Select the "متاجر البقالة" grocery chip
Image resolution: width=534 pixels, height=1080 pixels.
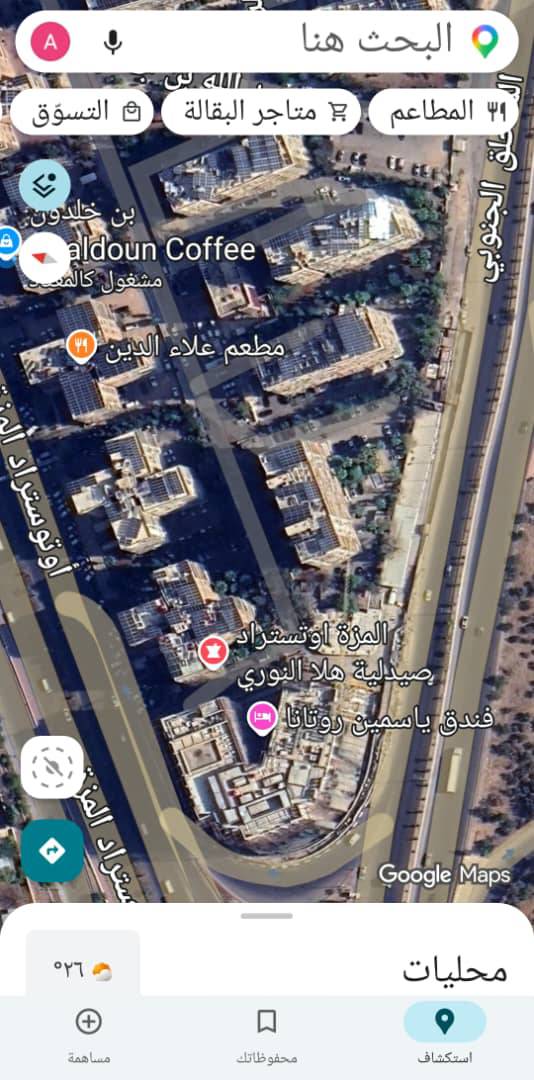[x=261, y=112]
